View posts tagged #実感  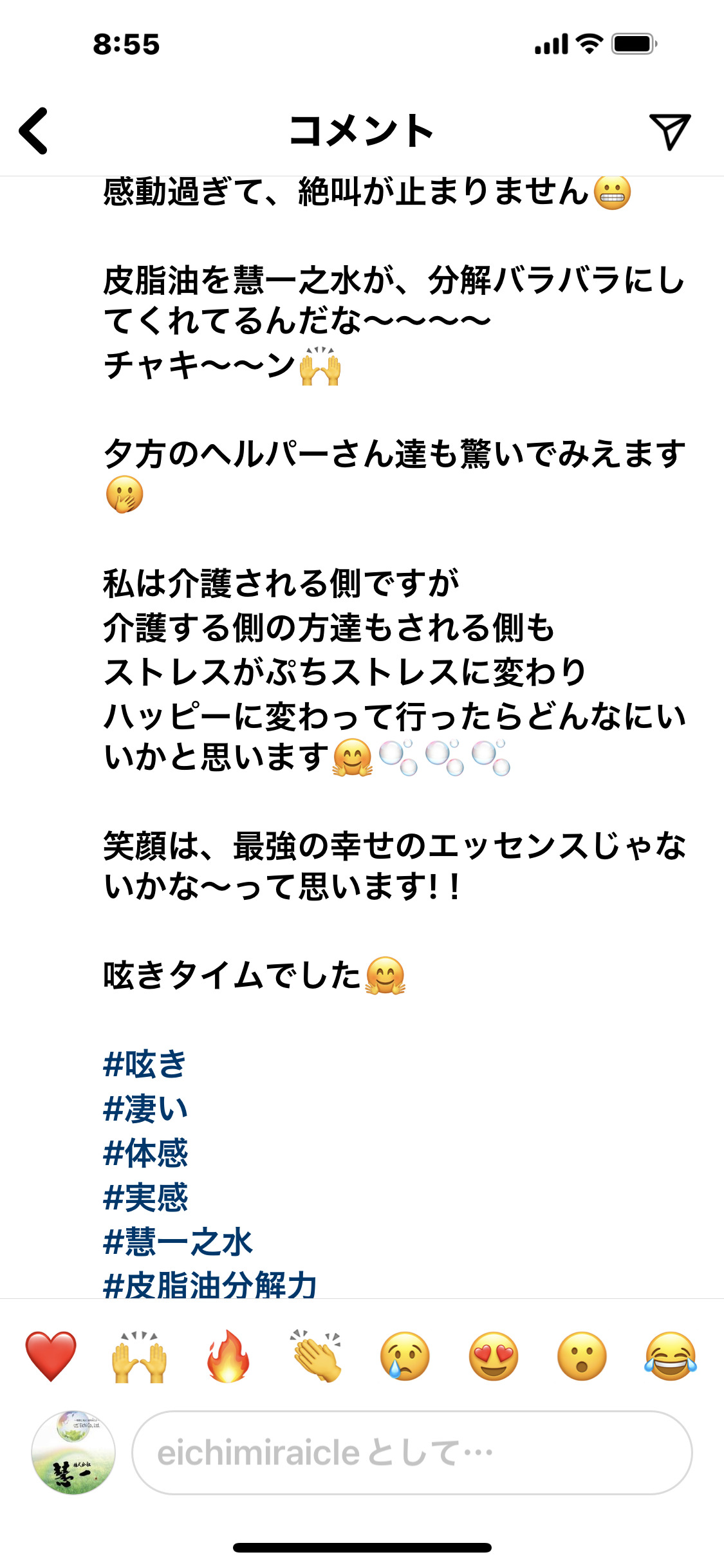pyautogui.click(x=145, y=1197)
